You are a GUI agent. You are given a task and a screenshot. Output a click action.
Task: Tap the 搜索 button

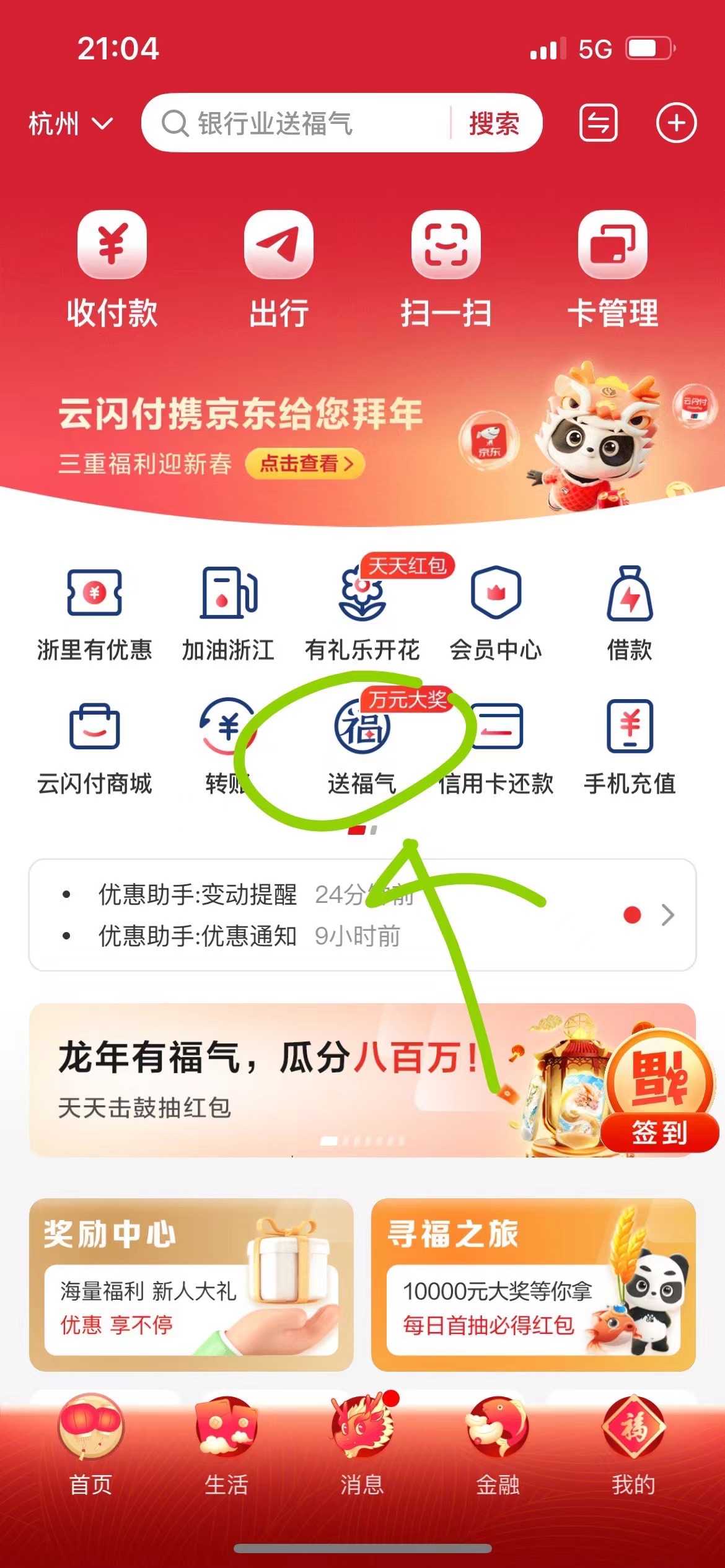[x=493, y=123]
